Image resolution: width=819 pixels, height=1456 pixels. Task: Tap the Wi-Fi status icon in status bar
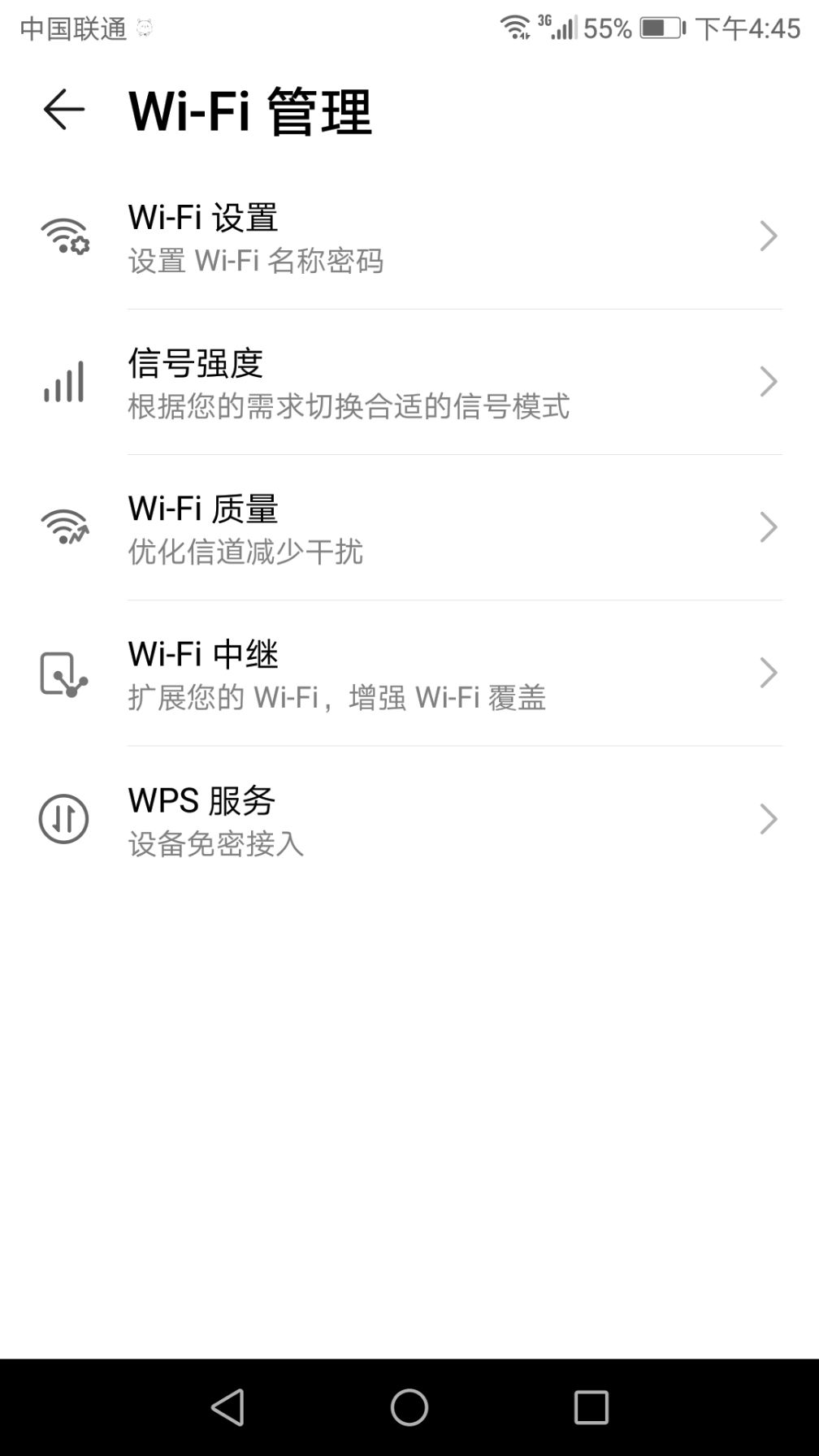(514, 28)
